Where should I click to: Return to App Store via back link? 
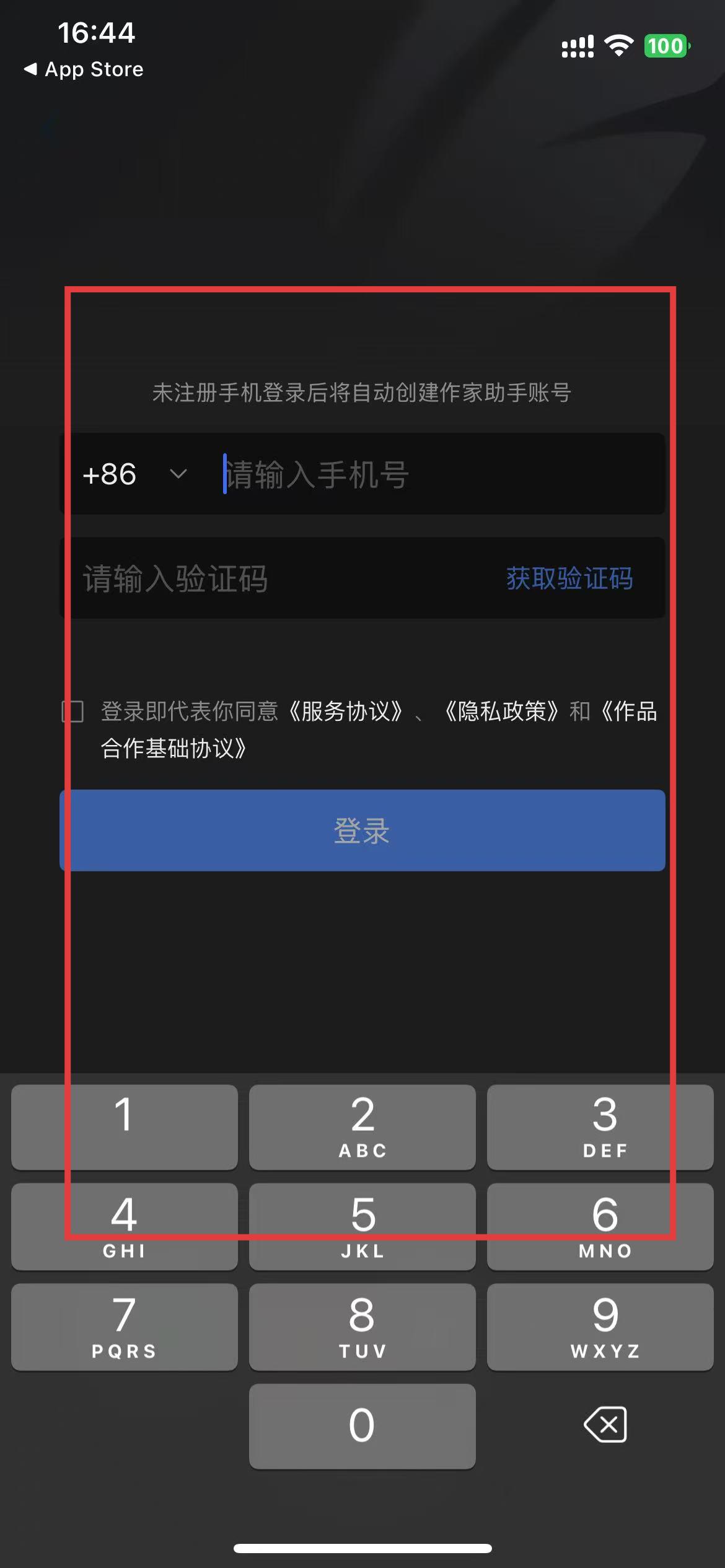[84, 69]
